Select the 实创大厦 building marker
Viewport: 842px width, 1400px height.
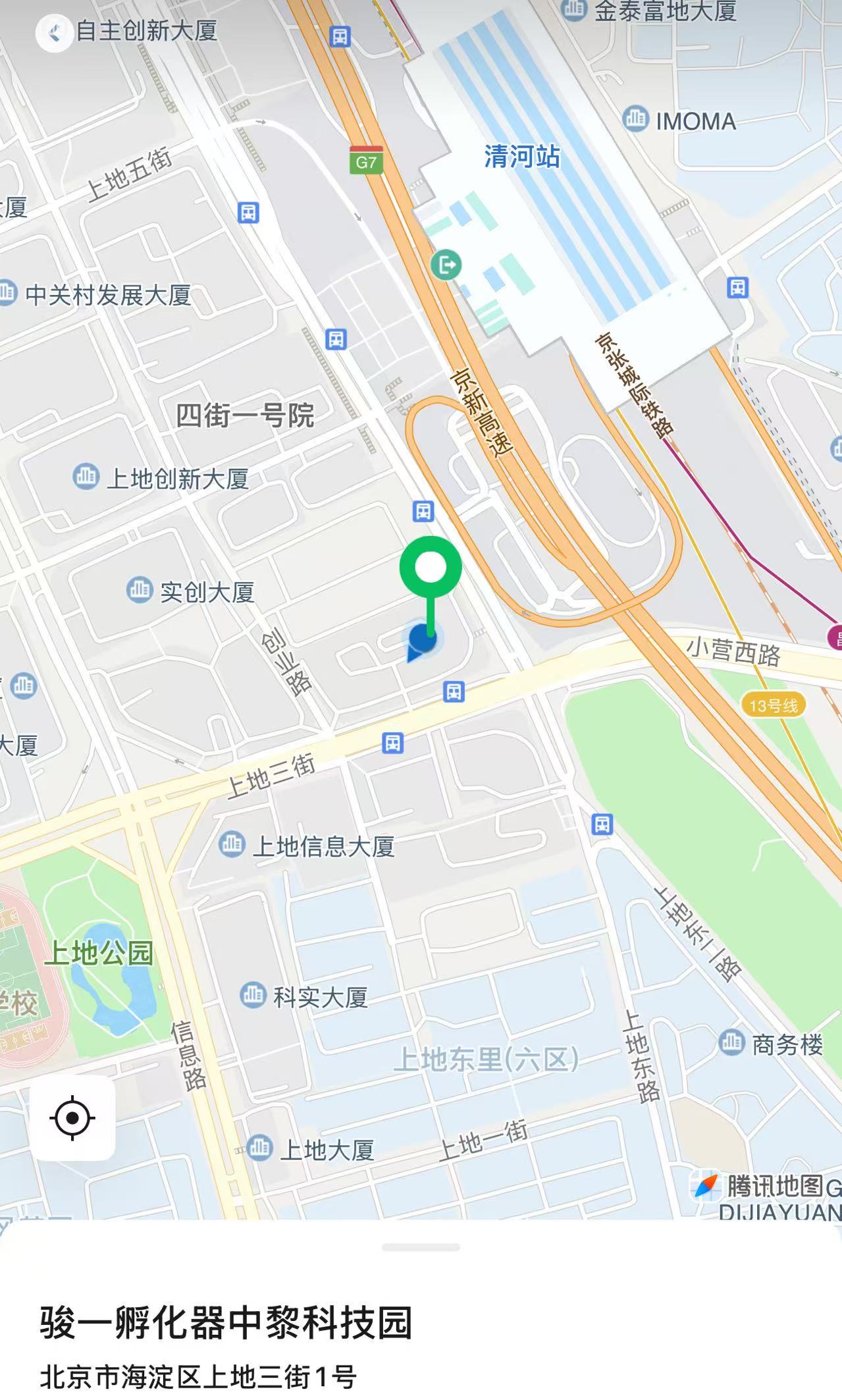coord(140,589)
